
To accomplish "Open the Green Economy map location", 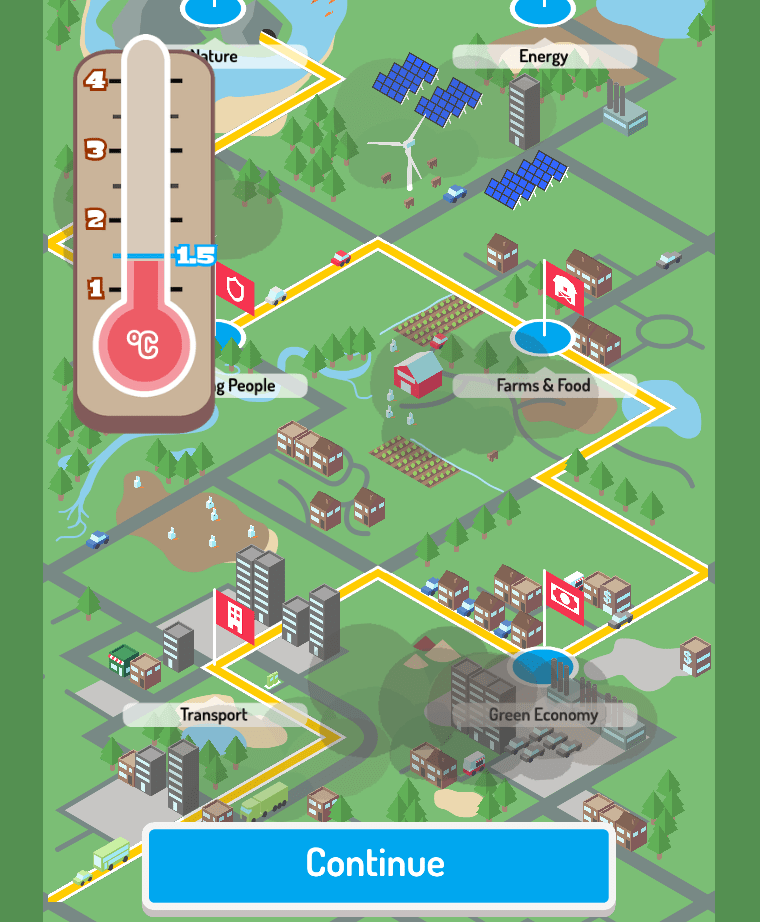I will coord(543,713).
